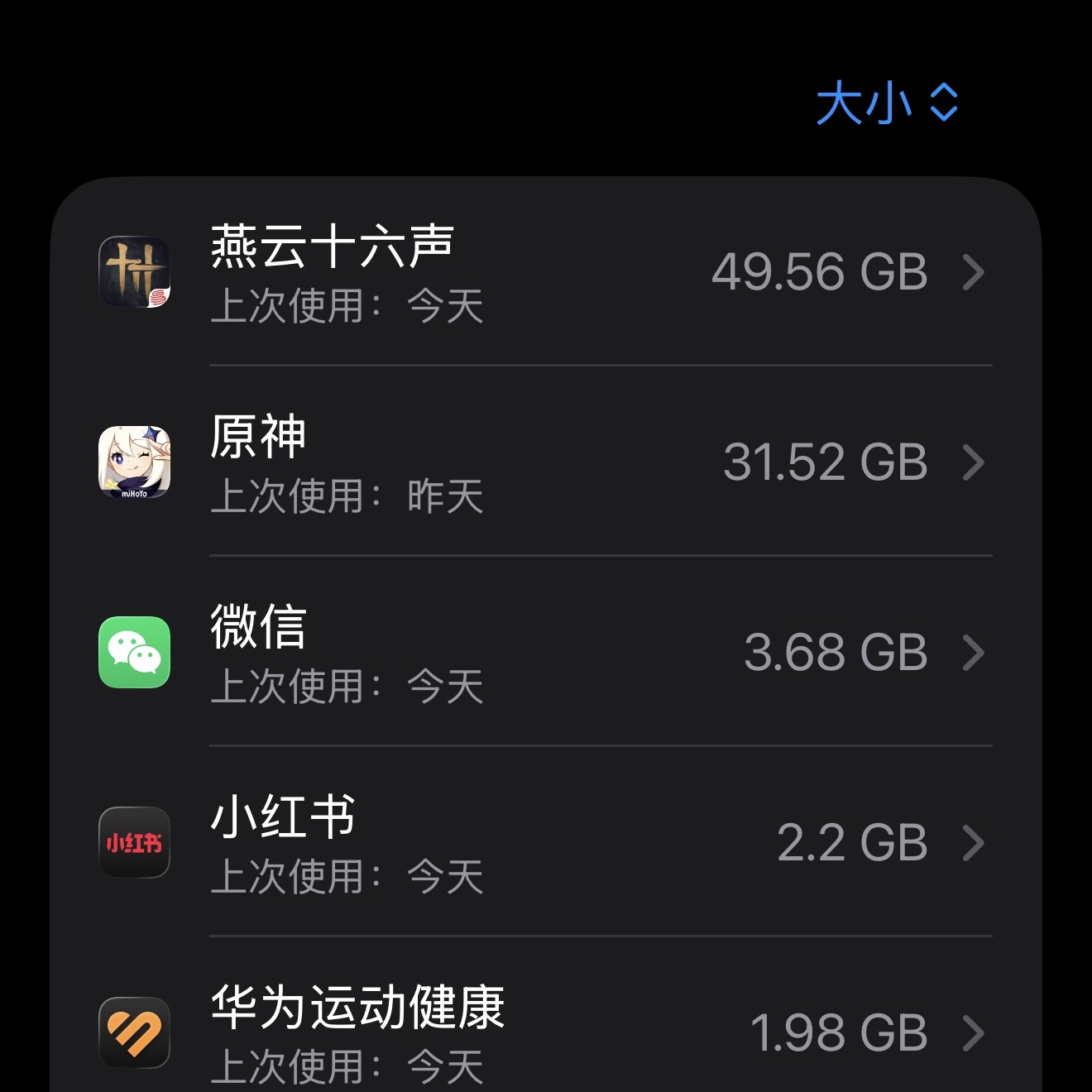Open storage details for 燕云十六声
This screenshot has height=1092, width=1092.
544,272
